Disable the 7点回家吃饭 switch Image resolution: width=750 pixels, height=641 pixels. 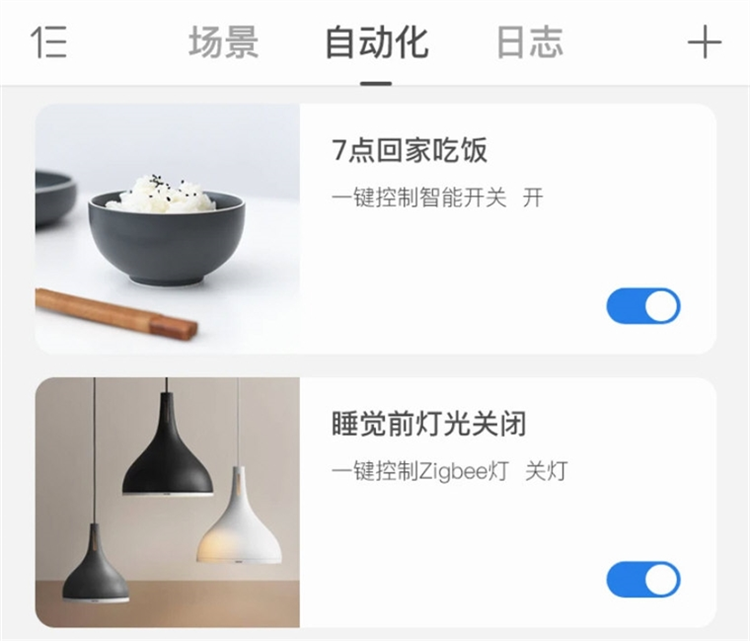[643, 306]
